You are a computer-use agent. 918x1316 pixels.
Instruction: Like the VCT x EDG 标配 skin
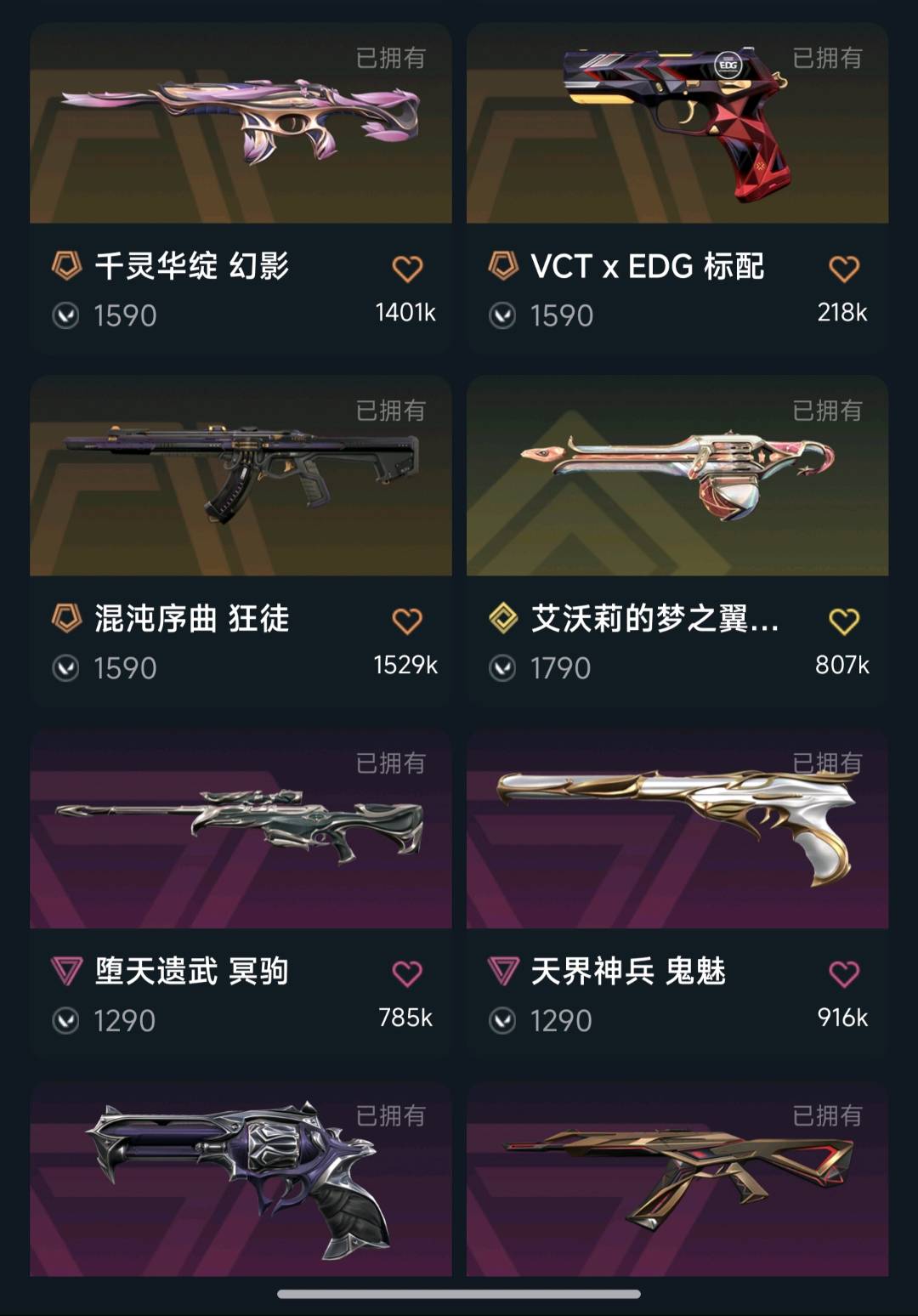(843, 269)
